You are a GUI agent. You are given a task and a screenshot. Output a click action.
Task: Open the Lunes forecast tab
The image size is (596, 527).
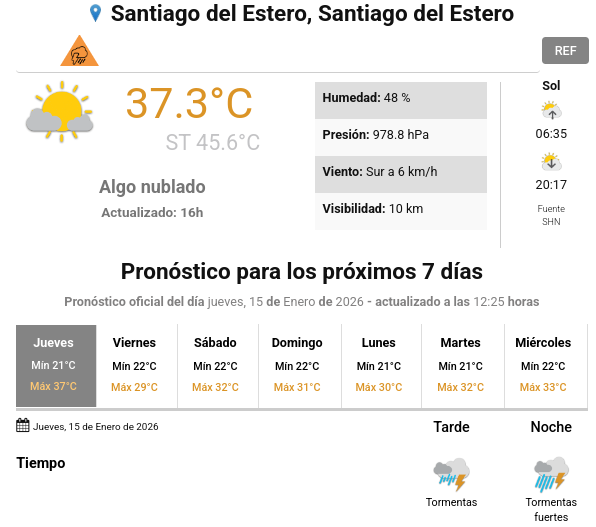tap(382, 365)
